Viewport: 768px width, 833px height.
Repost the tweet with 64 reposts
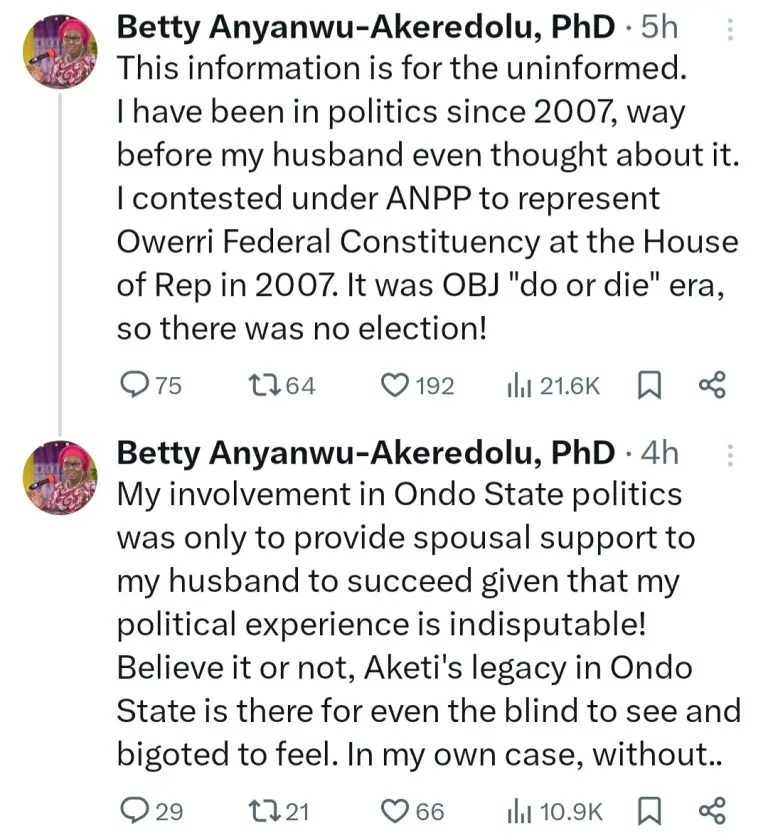(260, 385)
